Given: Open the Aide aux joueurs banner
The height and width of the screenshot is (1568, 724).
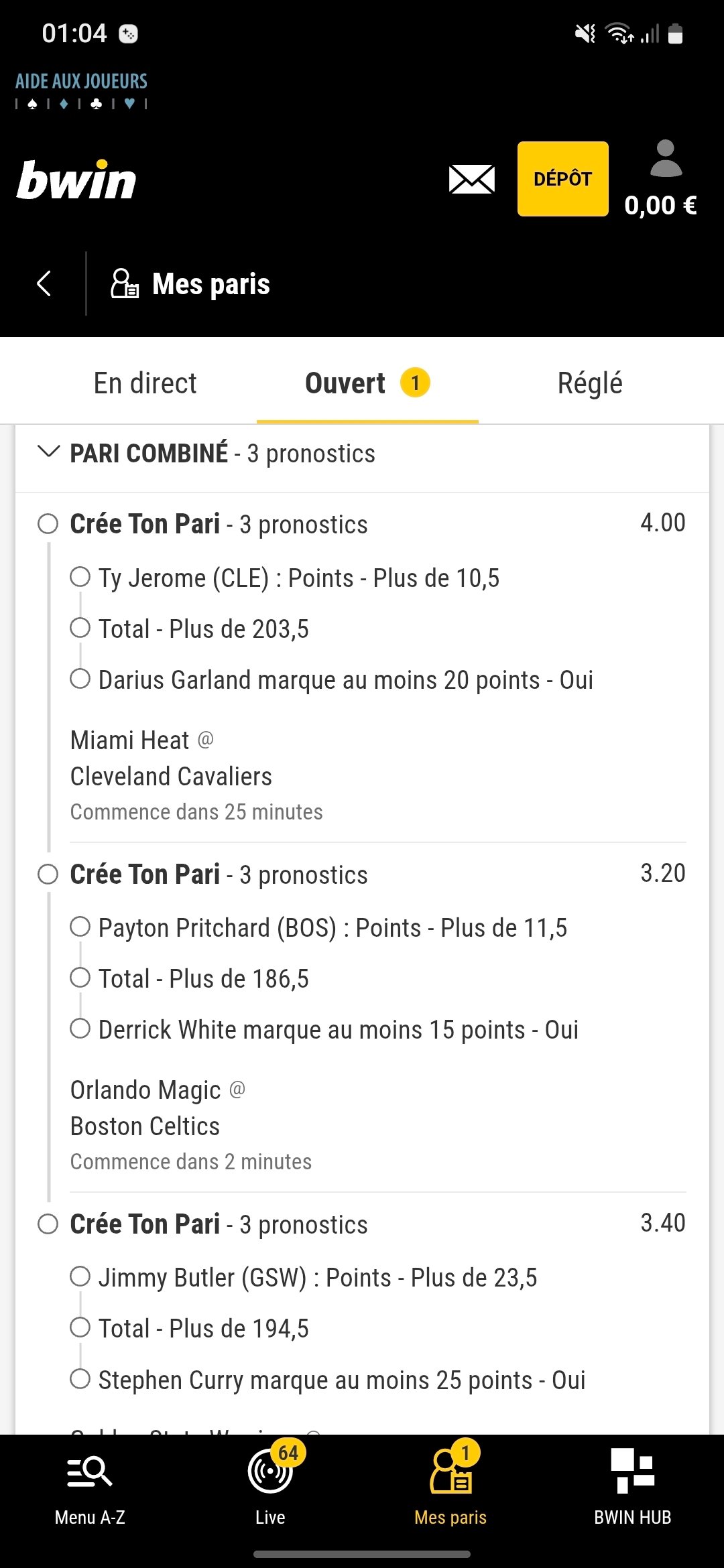Looking at the screenshot, I should (81, 90).
